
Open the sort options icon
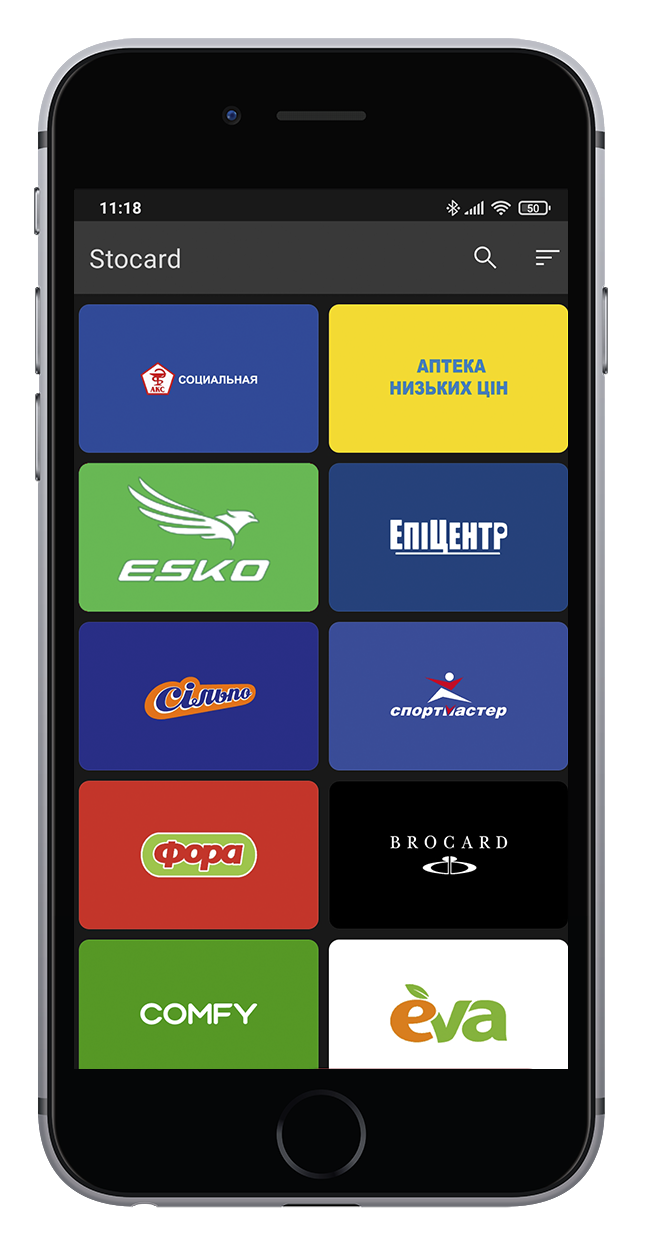[546, 258]
